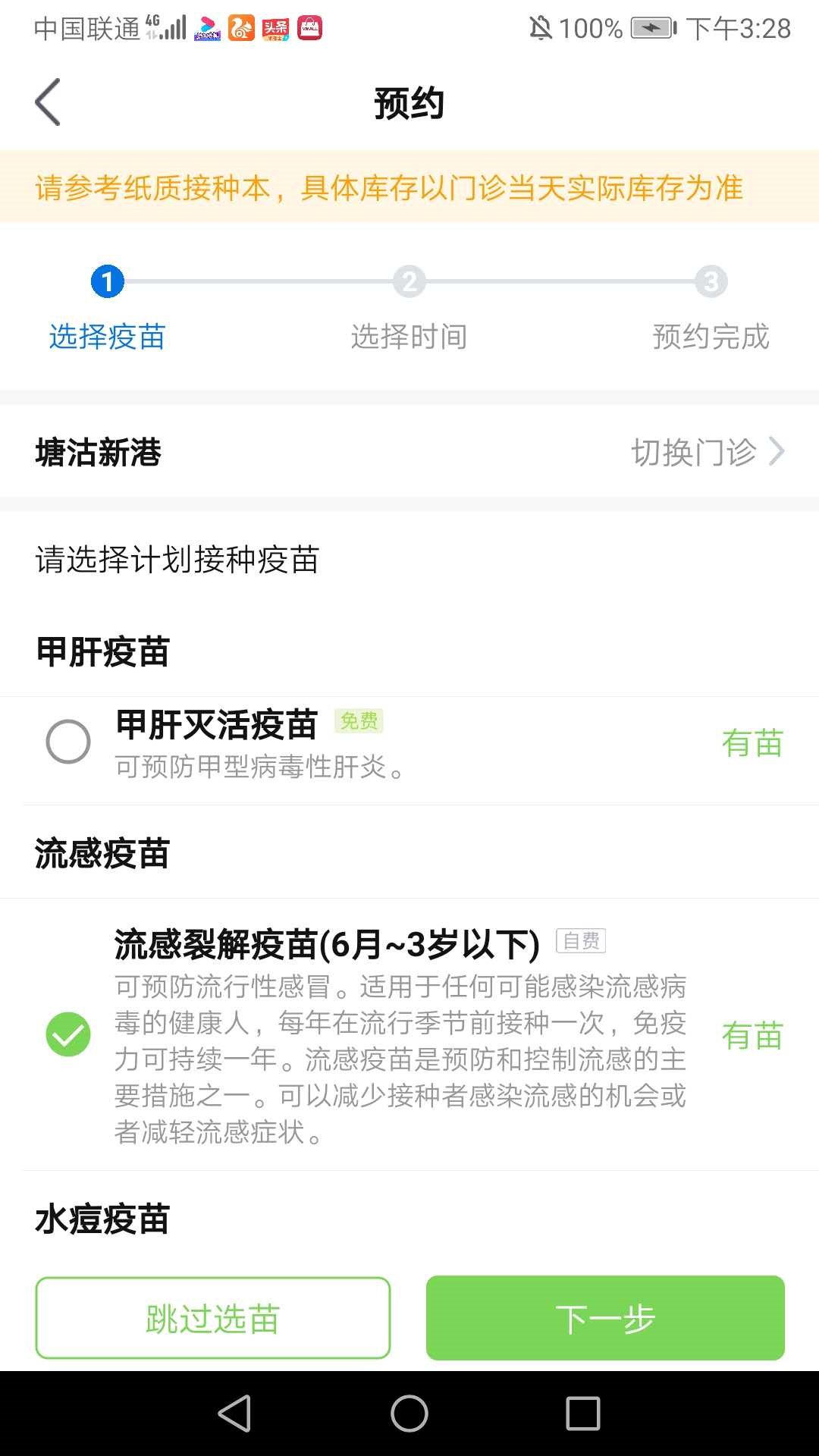Tap the system home button
Image resolution: width=819 pixels, height=1456 pixels.
409,1414
